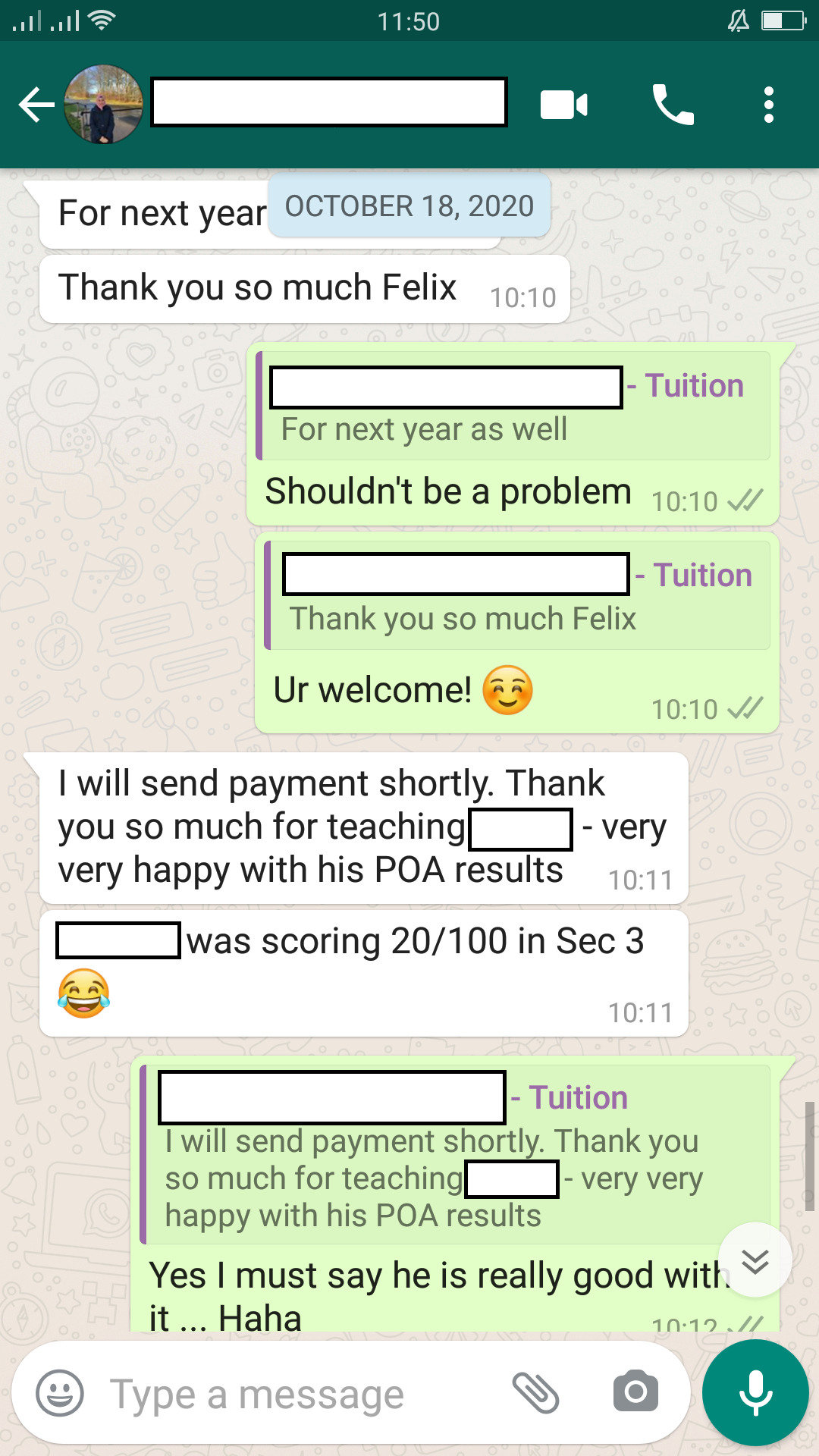The height and width of the screenshot is (1456, 819).
Task: Go back to the chat list
Action: coord(36,105)
